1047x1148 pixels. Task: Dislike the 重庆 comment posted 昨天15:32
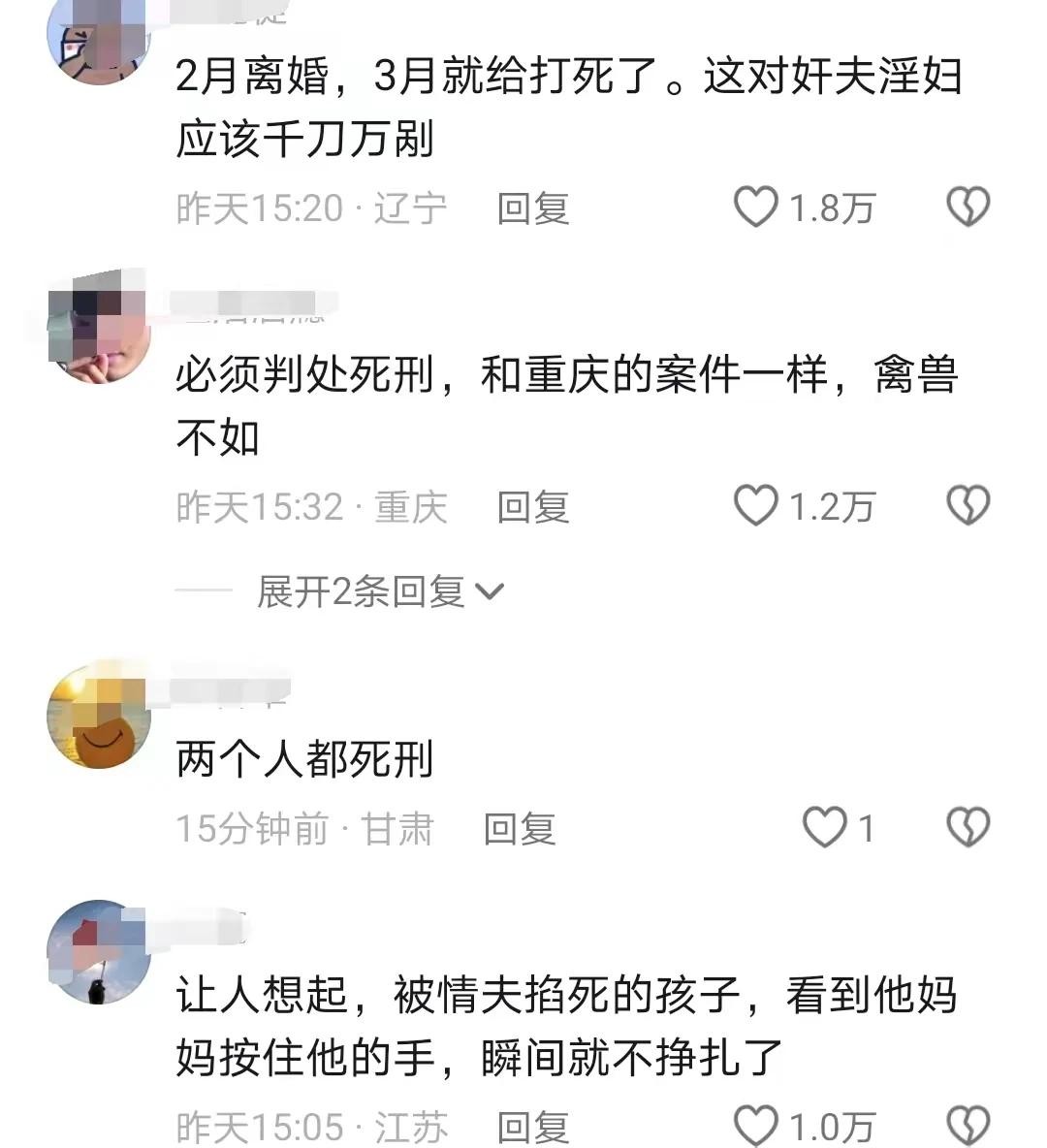point(968,506)
